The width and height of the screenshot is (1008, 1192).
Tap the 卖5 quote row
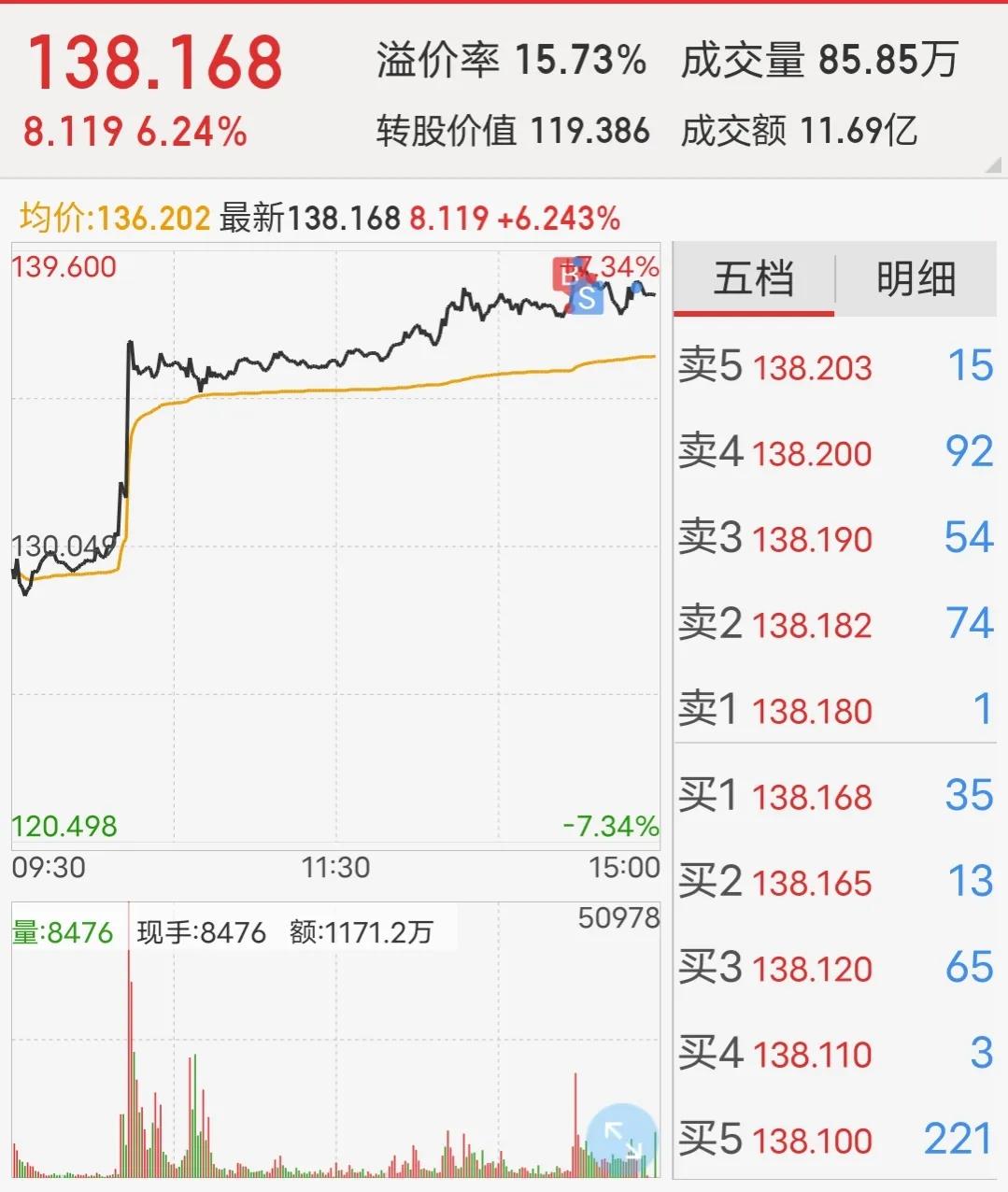(831, 366)
